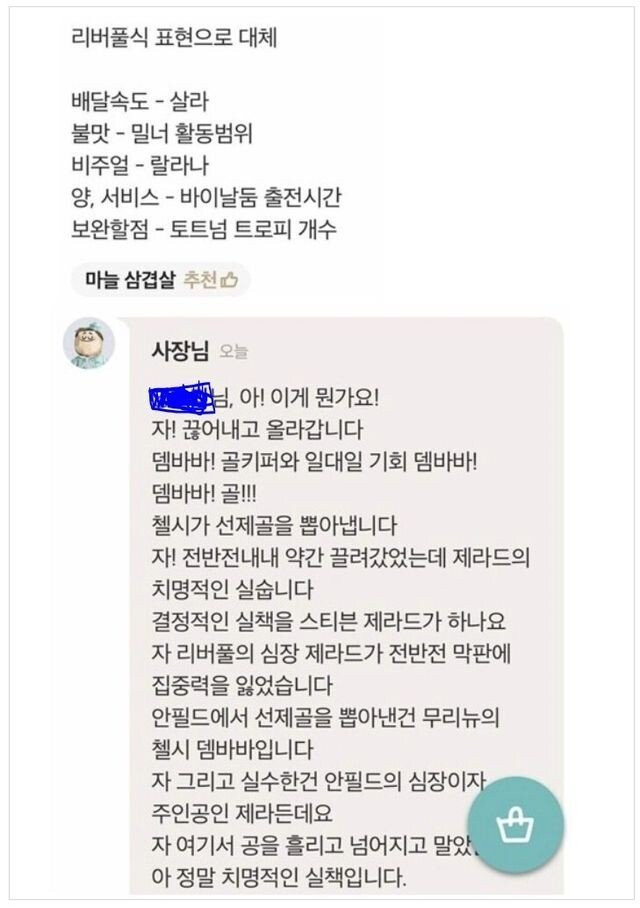Open the 사장님 owner profile avatar
The image size is (640, 908).
click(89, 345)
